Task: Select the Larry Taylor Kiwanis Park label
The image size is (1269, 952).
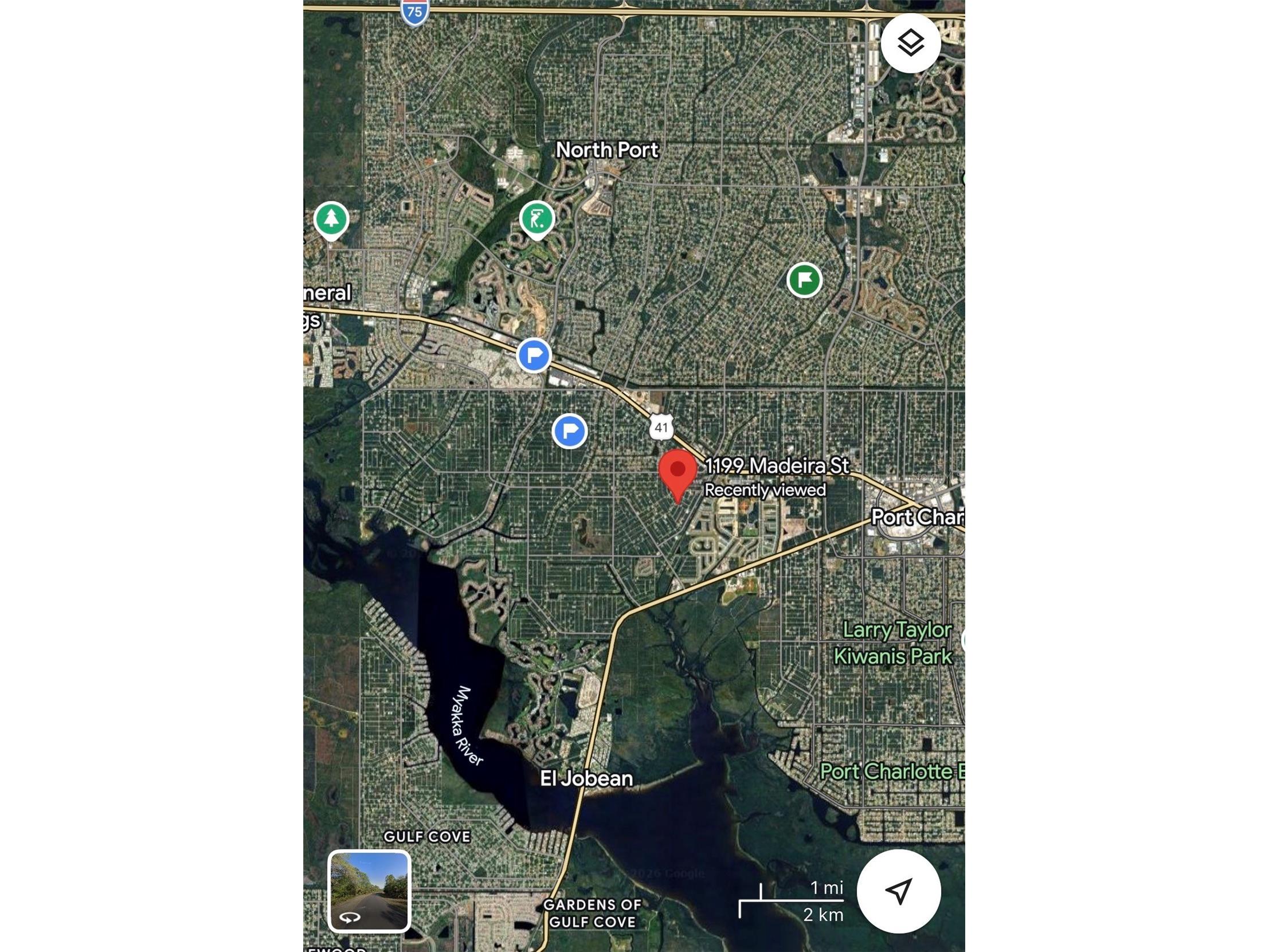Action: click(894, 643)
